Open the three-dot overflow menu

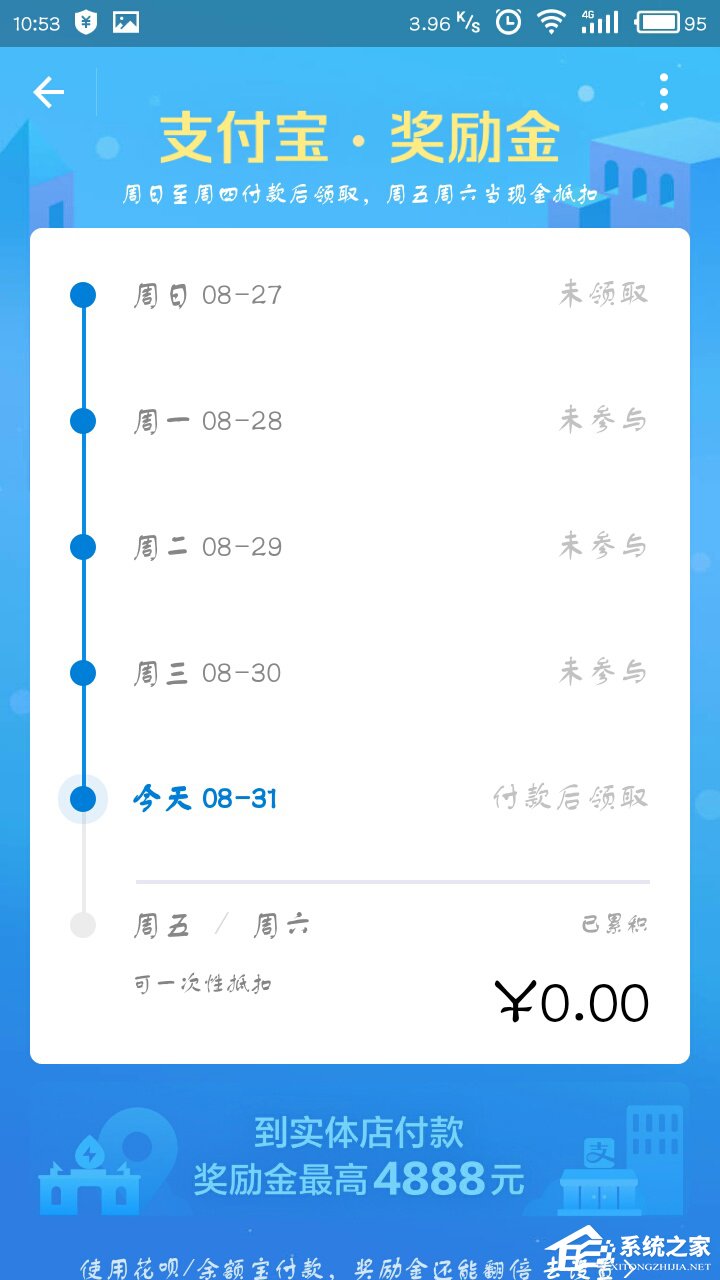click(663, 91)
